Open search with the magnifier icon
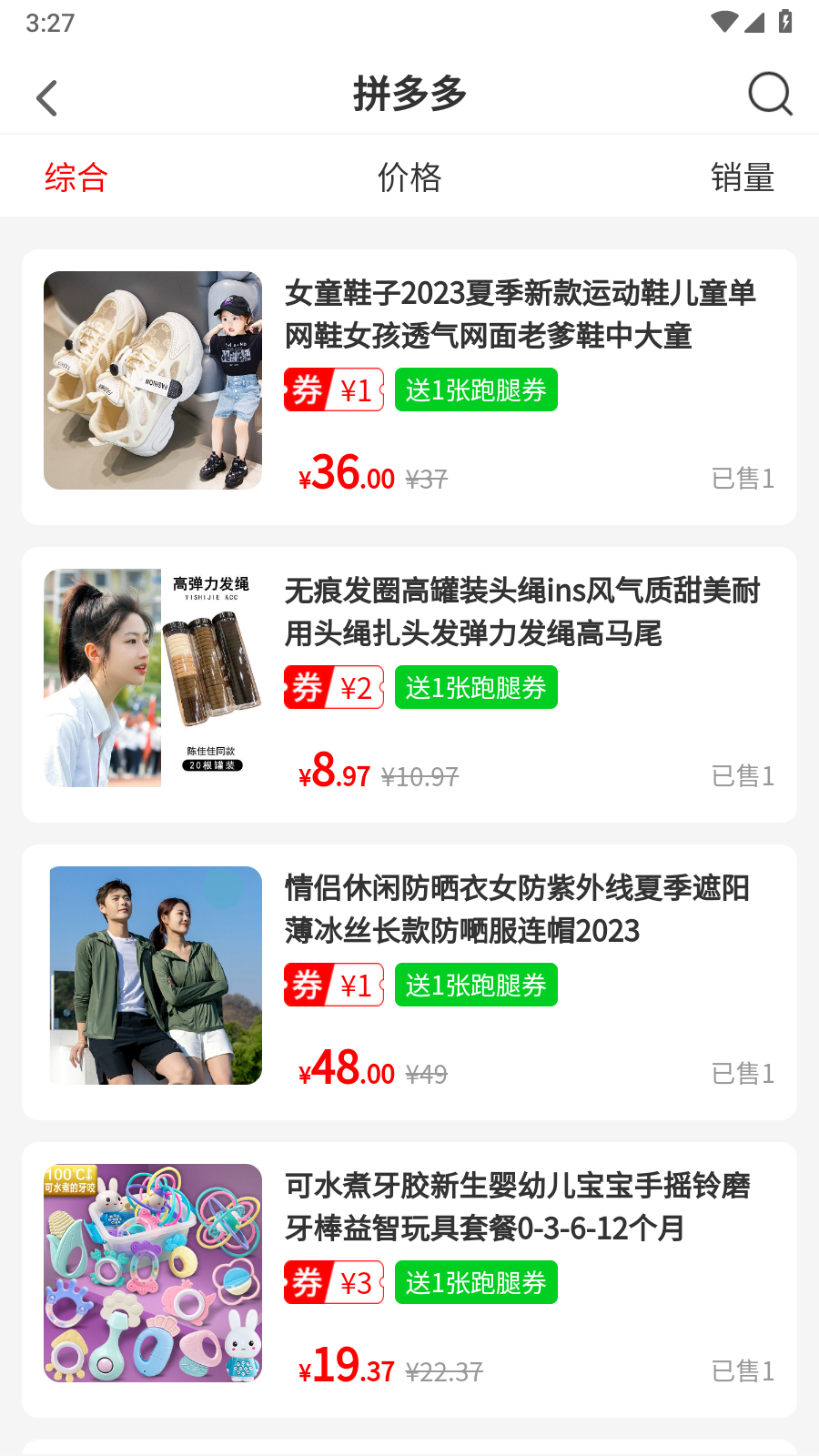 (x=770, y=94)
